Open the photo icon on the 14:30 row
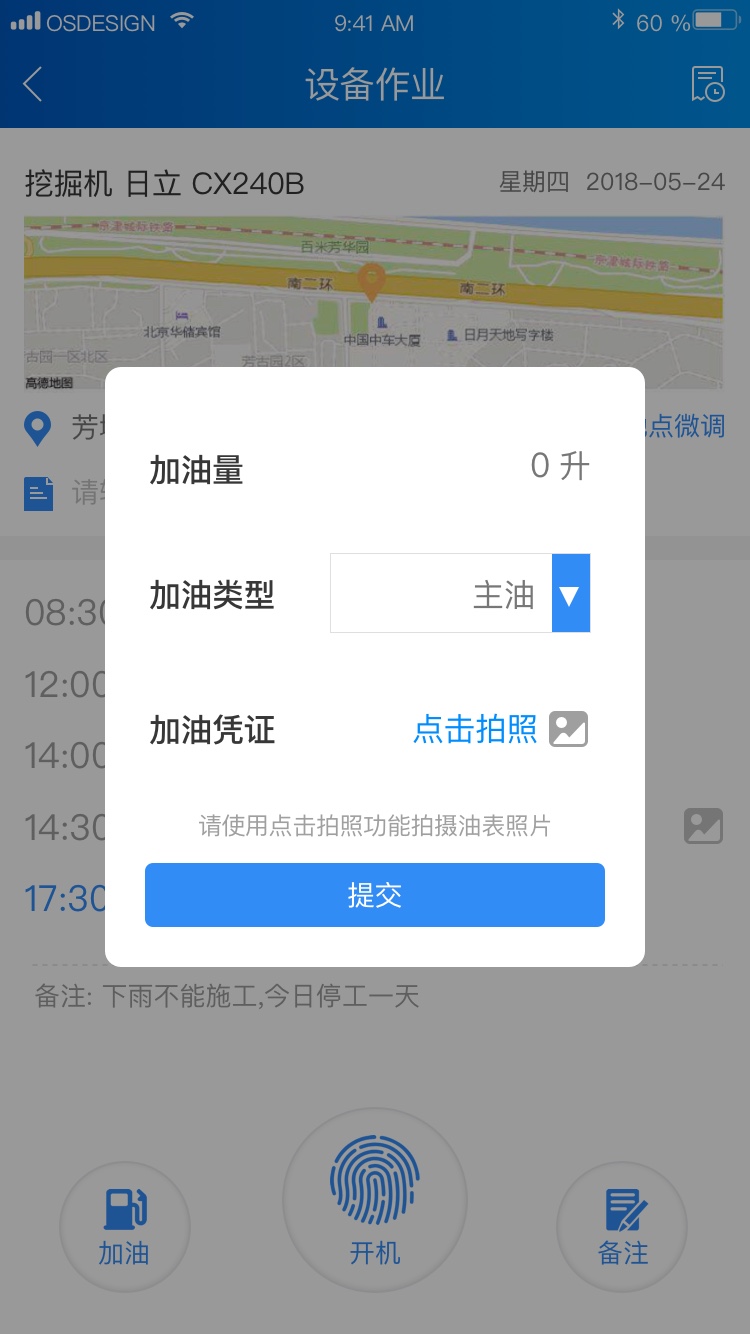Viewport: 750px width, 1334px height. tap(703, 826)
